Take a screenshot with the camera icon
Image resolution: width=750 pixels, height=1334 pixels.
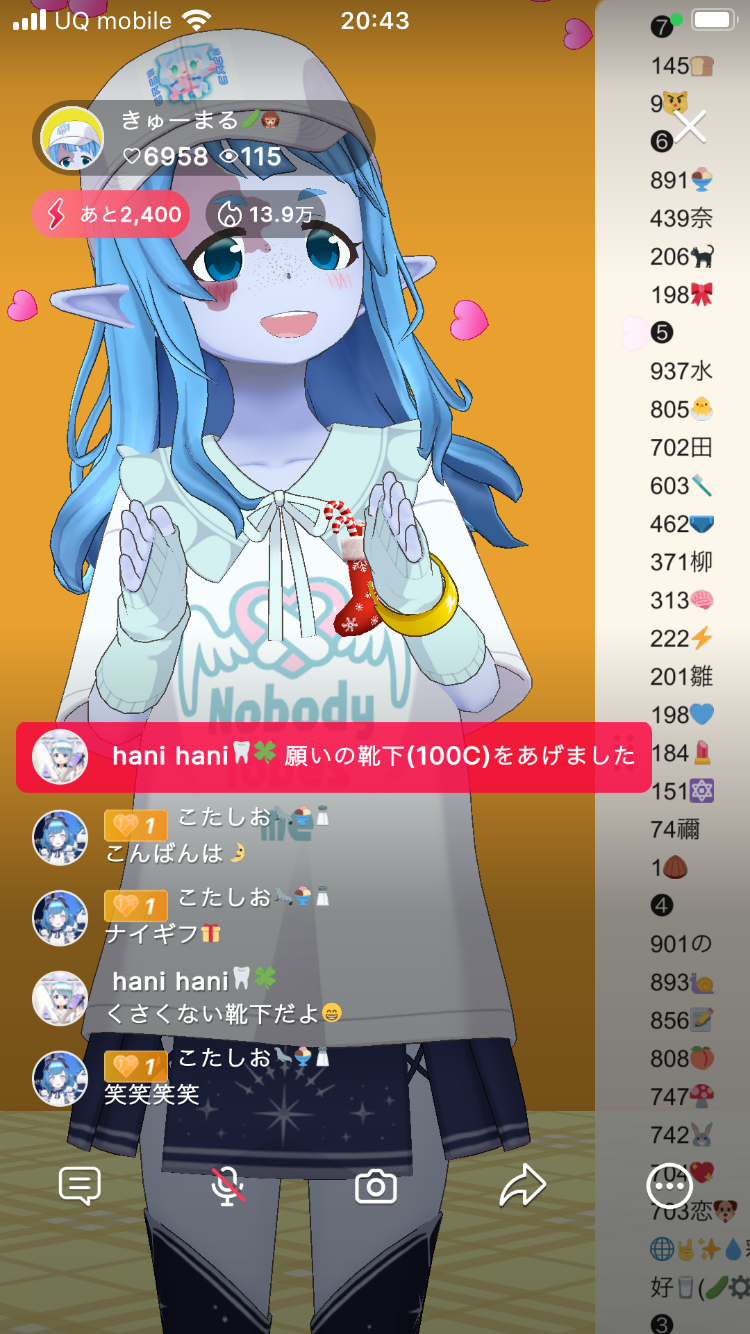(x=376, y=1187)
